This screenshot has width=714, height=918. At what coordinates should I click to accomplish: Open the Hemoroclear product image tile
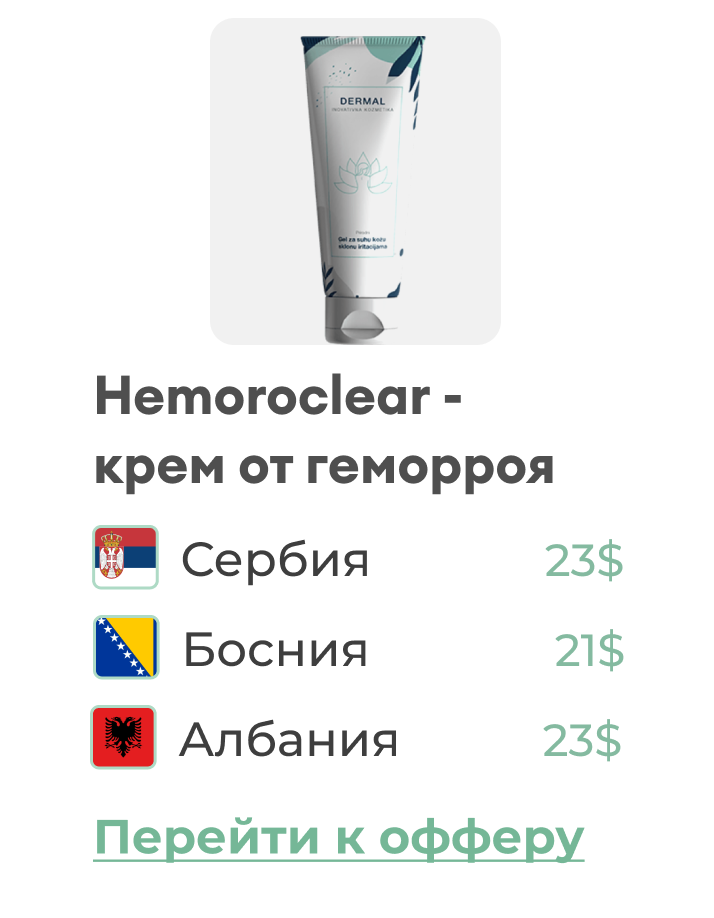click(x=355, y=182)
